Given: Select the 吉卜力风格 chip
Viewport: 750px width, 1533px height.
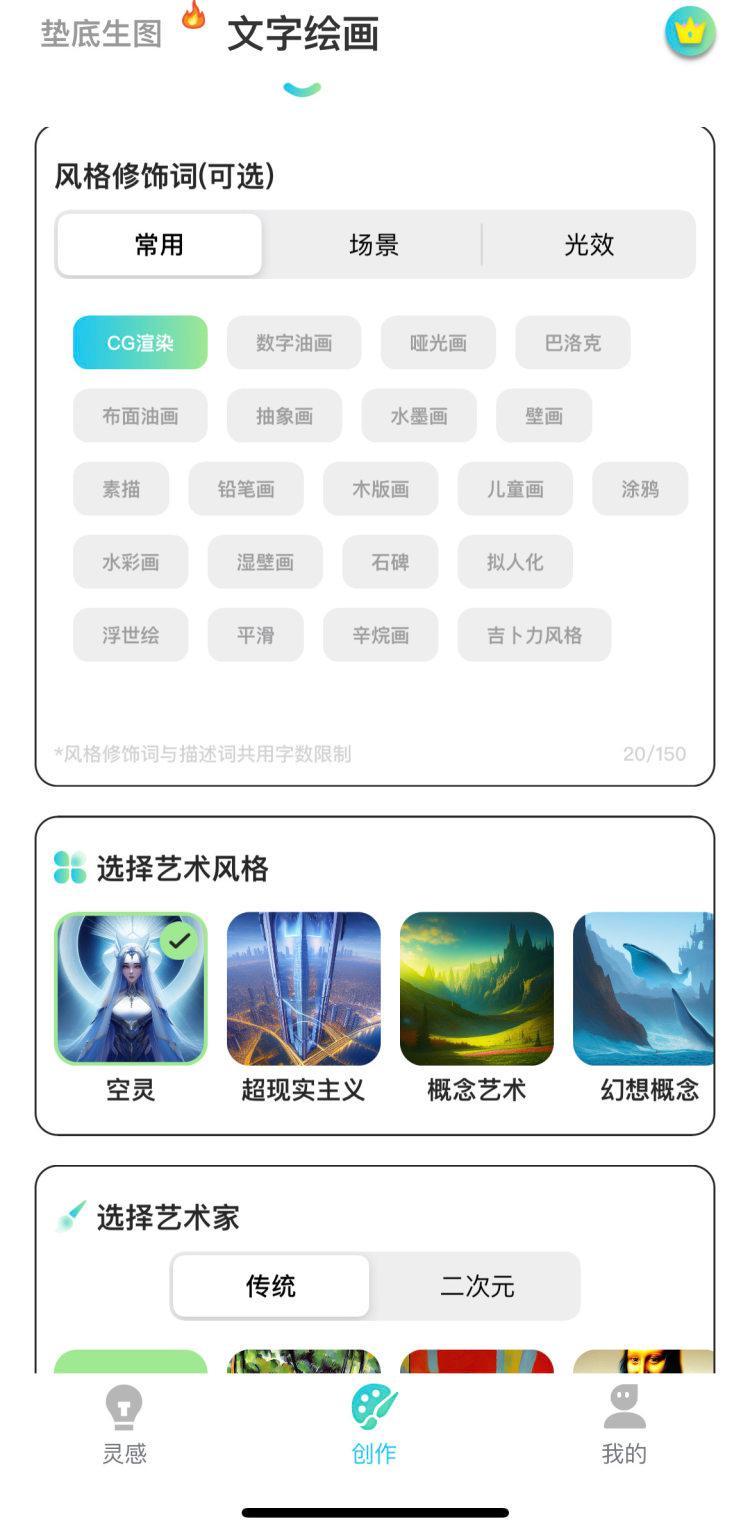Looking at the screenshot, I should click(x=534, y=635).
